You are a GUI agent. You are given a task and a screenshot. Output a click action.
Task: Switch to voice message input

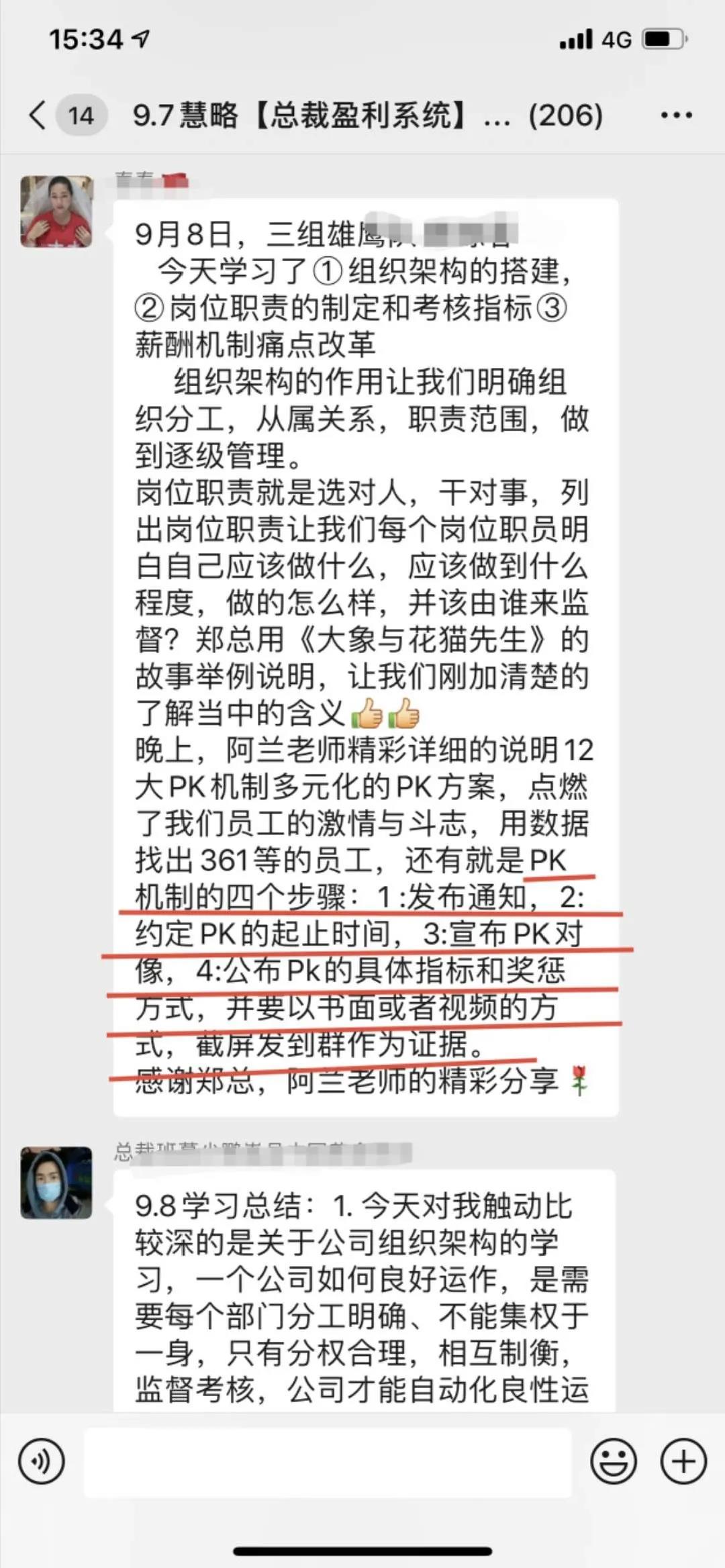tap(42, 1461)
